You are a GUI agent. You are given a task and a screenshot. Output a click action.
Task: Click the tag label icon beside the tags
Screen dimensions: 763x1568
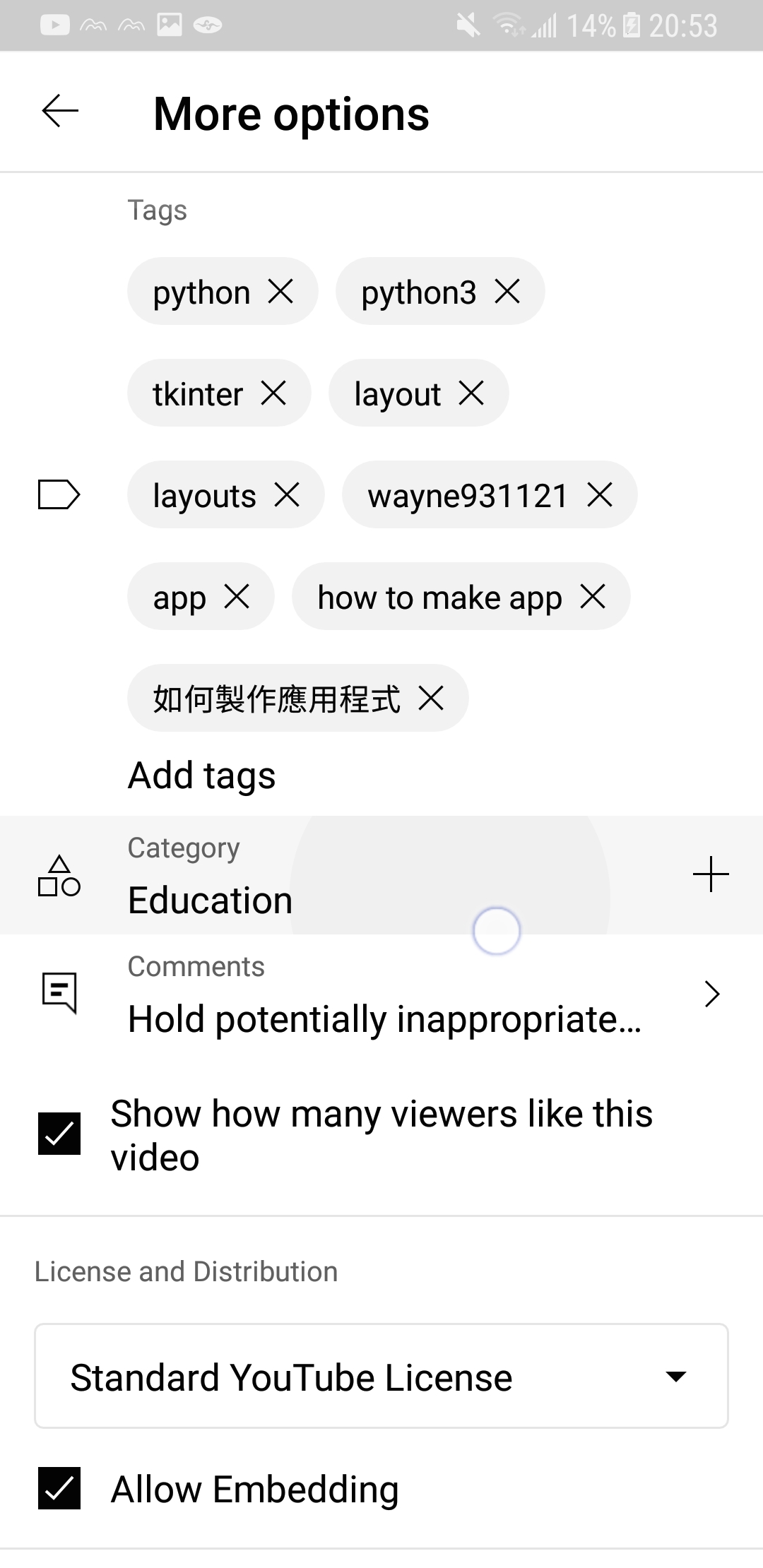(x=59, y=495)
